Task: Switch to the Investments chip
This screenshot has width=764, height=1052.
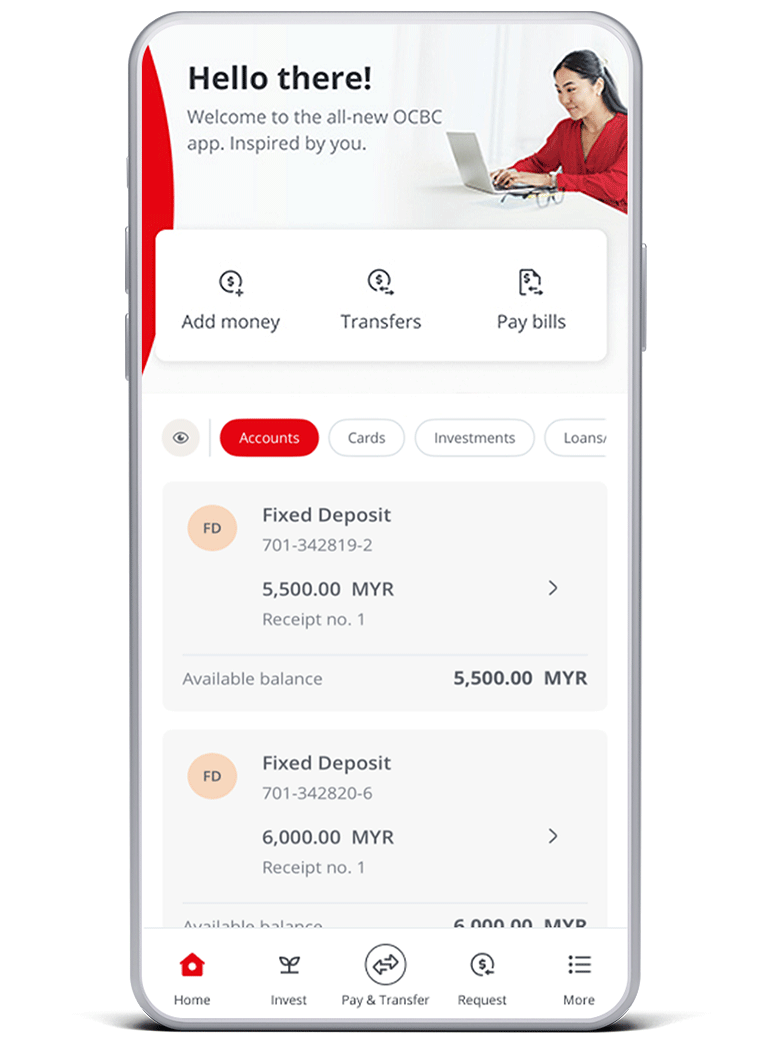Action: [474, 438]
